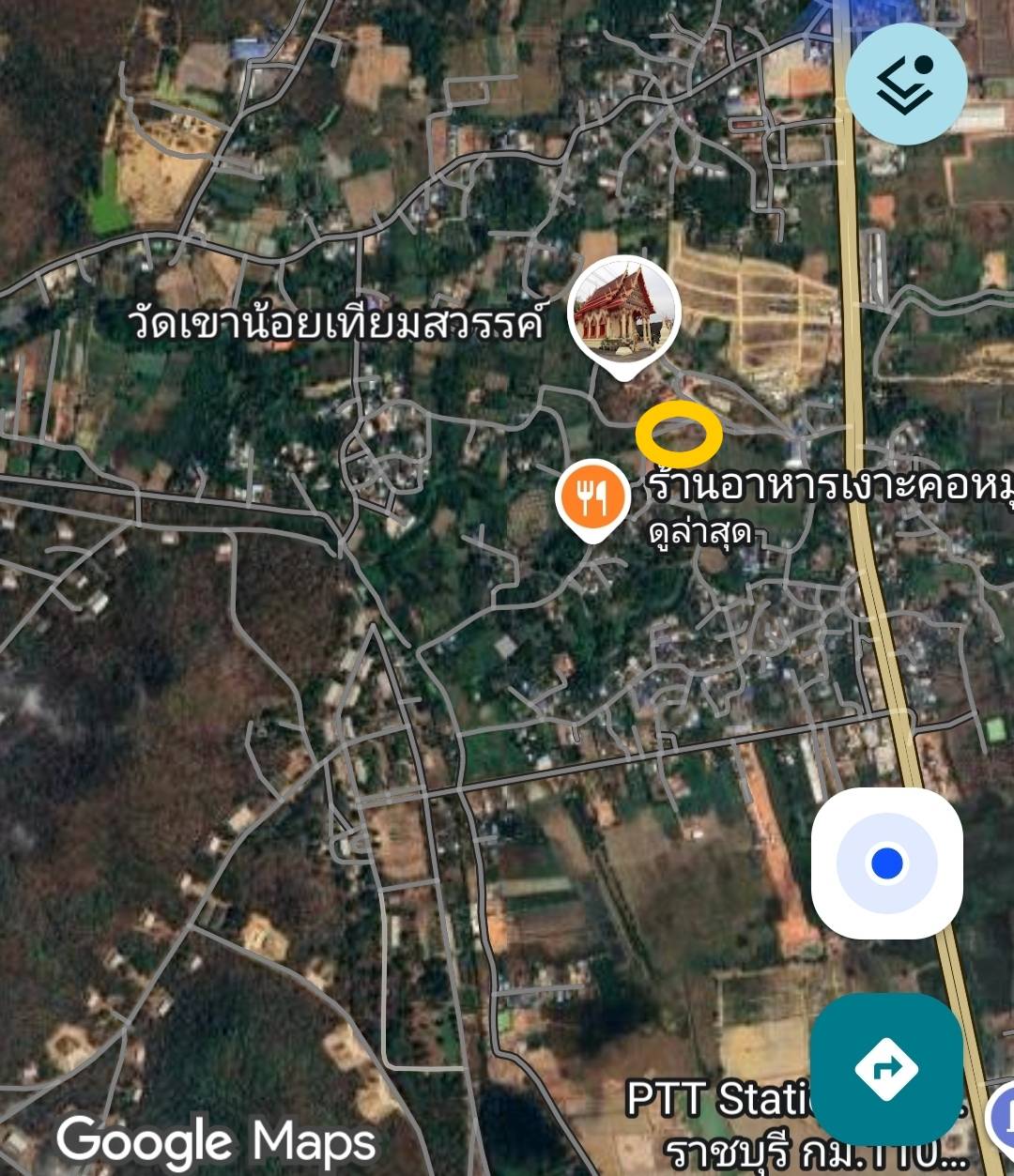Select the ร้านอาหารเงาะคอหมู restaurant pin
This screenshot has height=1176, width=1014.
coord(592,500)
